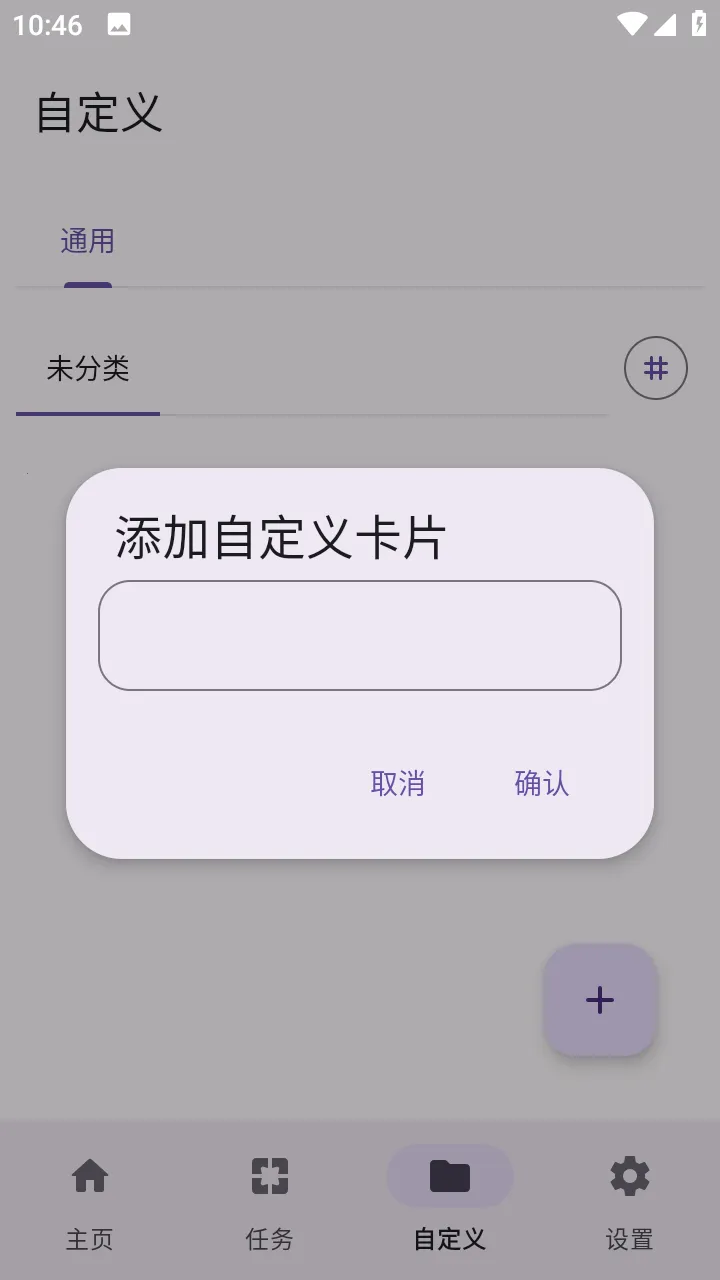Image resolution: width=720 pixels, height=1280 pixels.
Task: Tap the plus floating action button
Action: [x=600, y=1000]
